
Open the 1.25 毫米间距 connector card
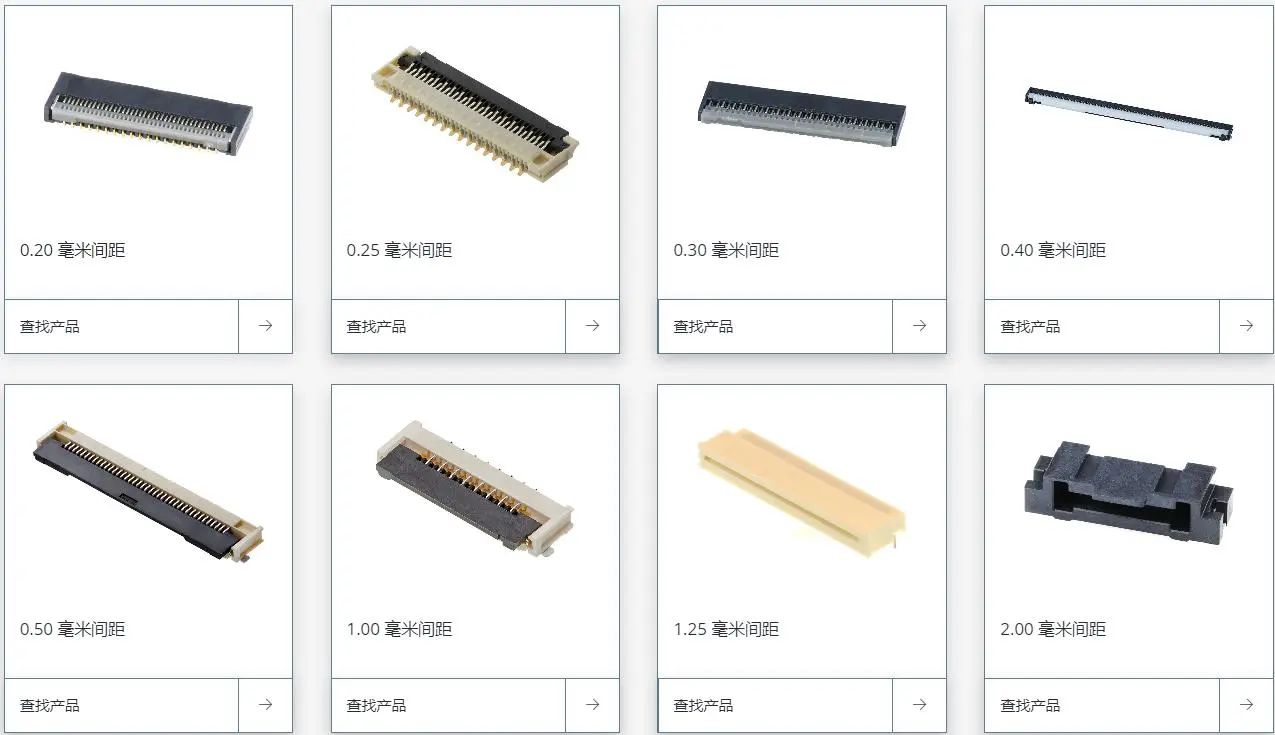pos(801,530)
